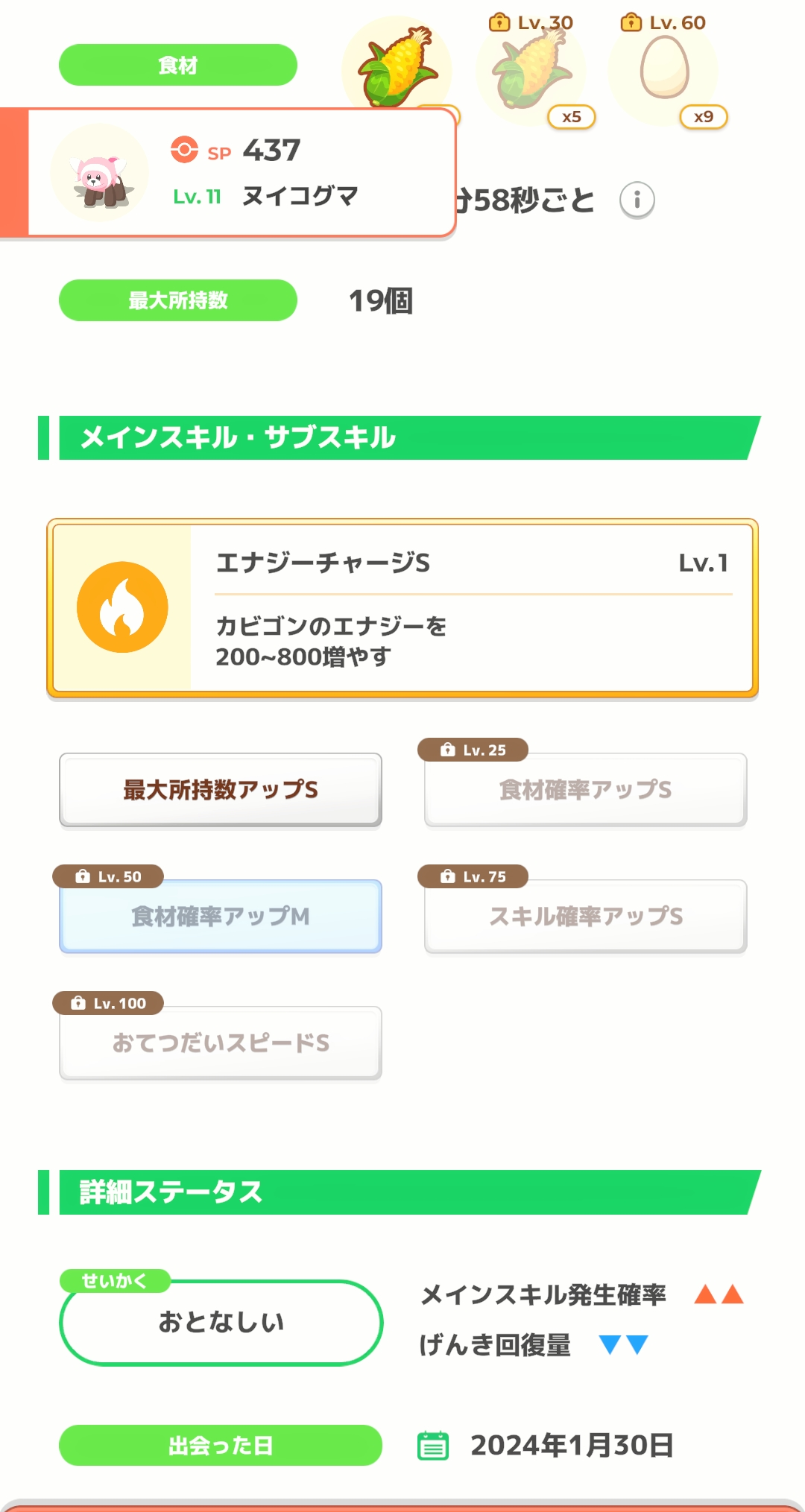Tap the locked Lv.60 egg ingredient
This screenshot has width=805, height=1512.
664,72
